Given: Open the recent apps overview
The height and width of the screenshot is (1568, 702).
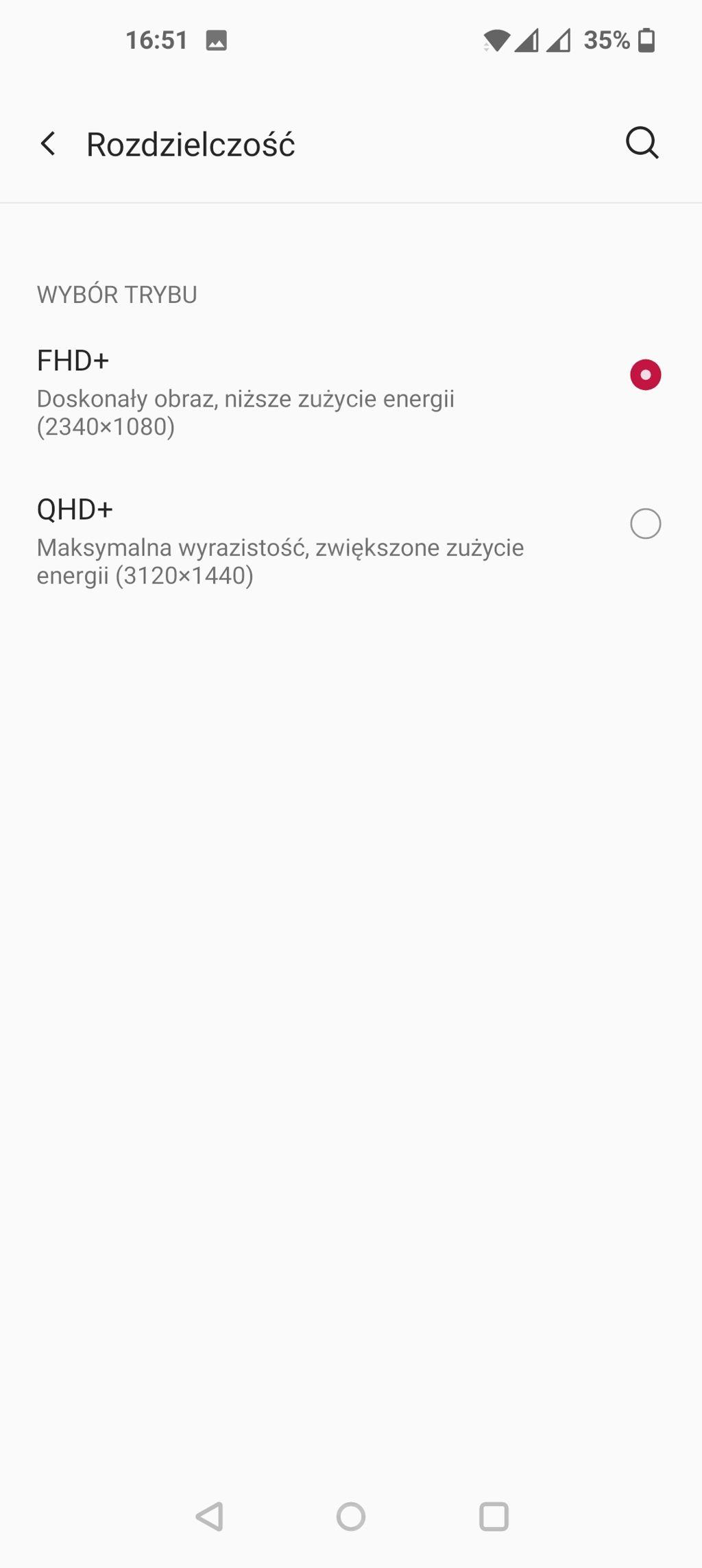Looking at the screenshot, I should (x=494, y=1516).
